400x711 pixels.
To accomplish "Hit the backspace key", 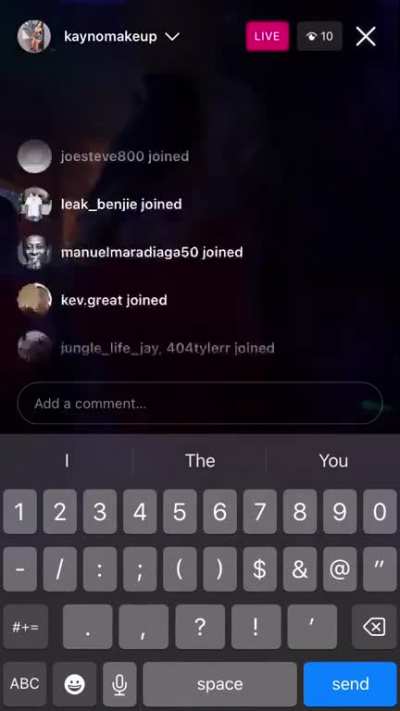I will 374,627.
